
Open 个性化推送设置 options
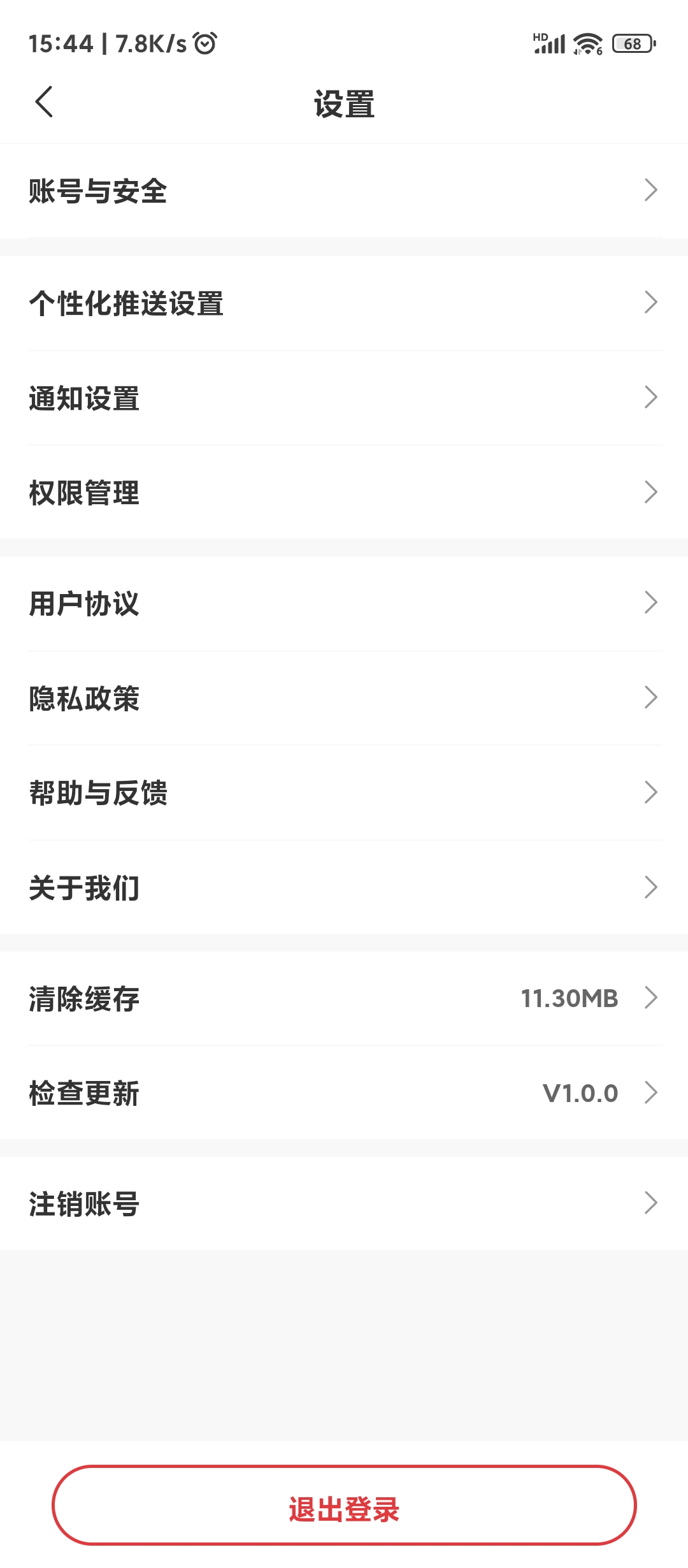point(344,303)
